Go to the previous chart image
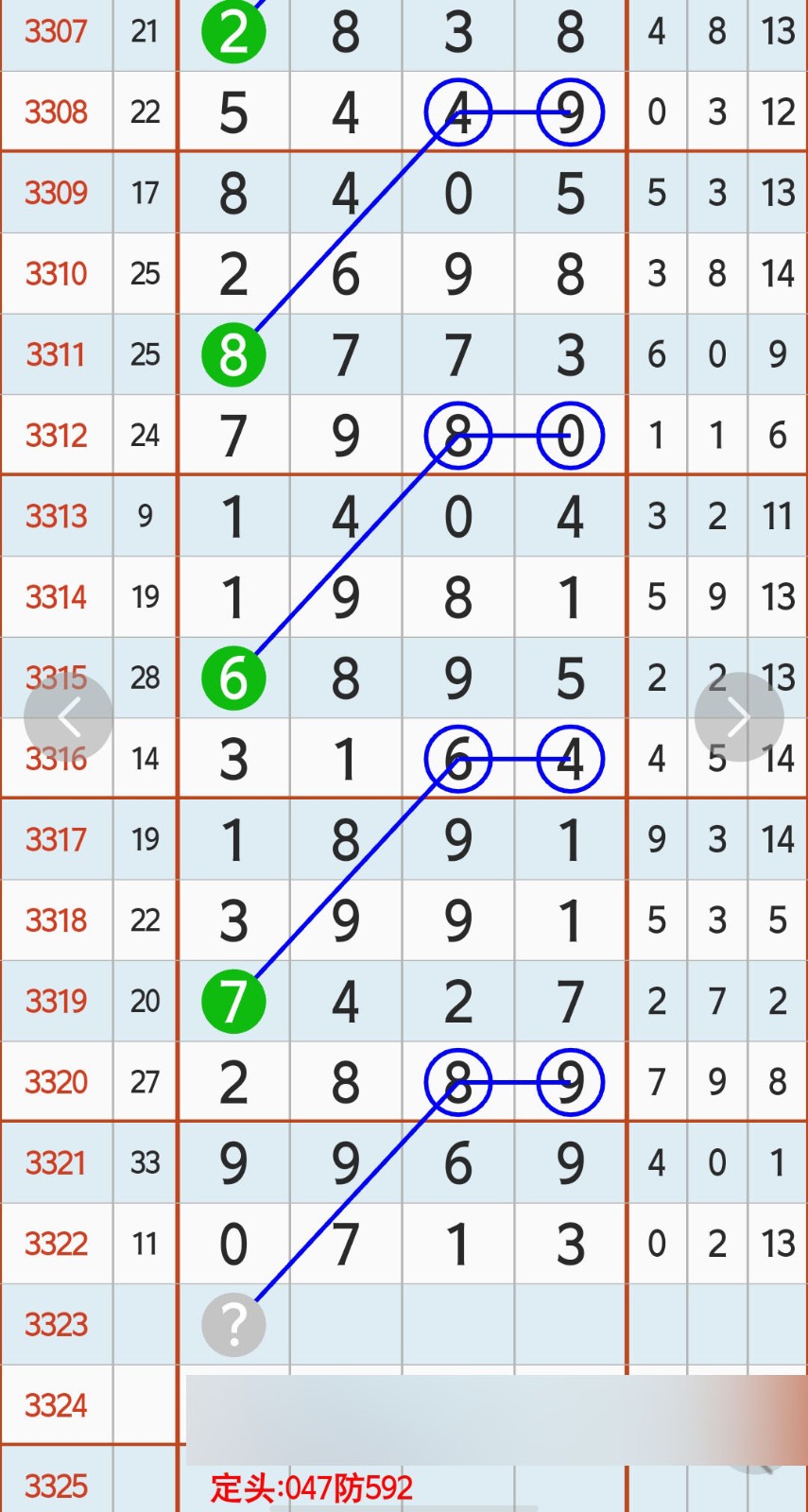Image resolution: width=808 pixels, height=1512 pixels. [68, 717]
